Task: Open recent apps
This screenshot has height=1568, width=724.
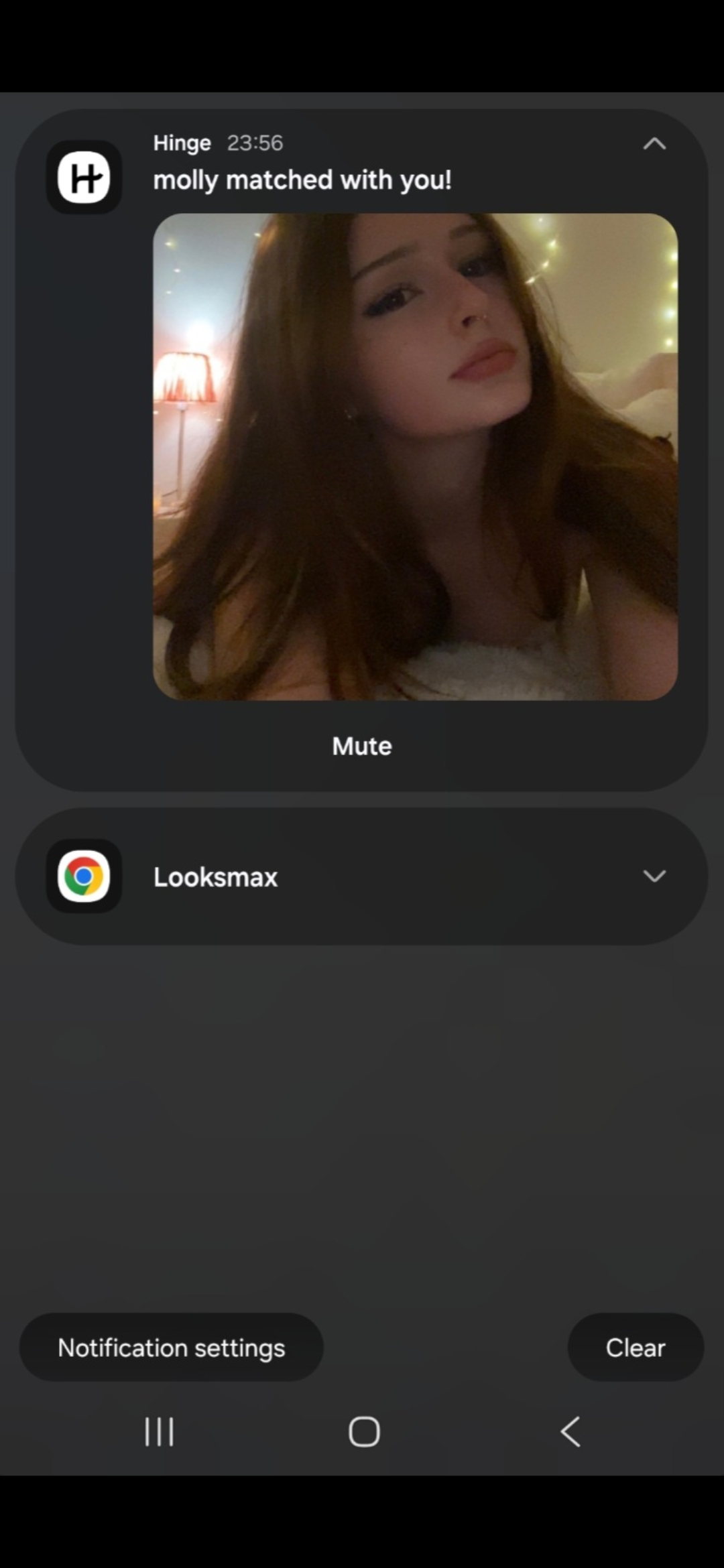Action: coord(160,1432)
